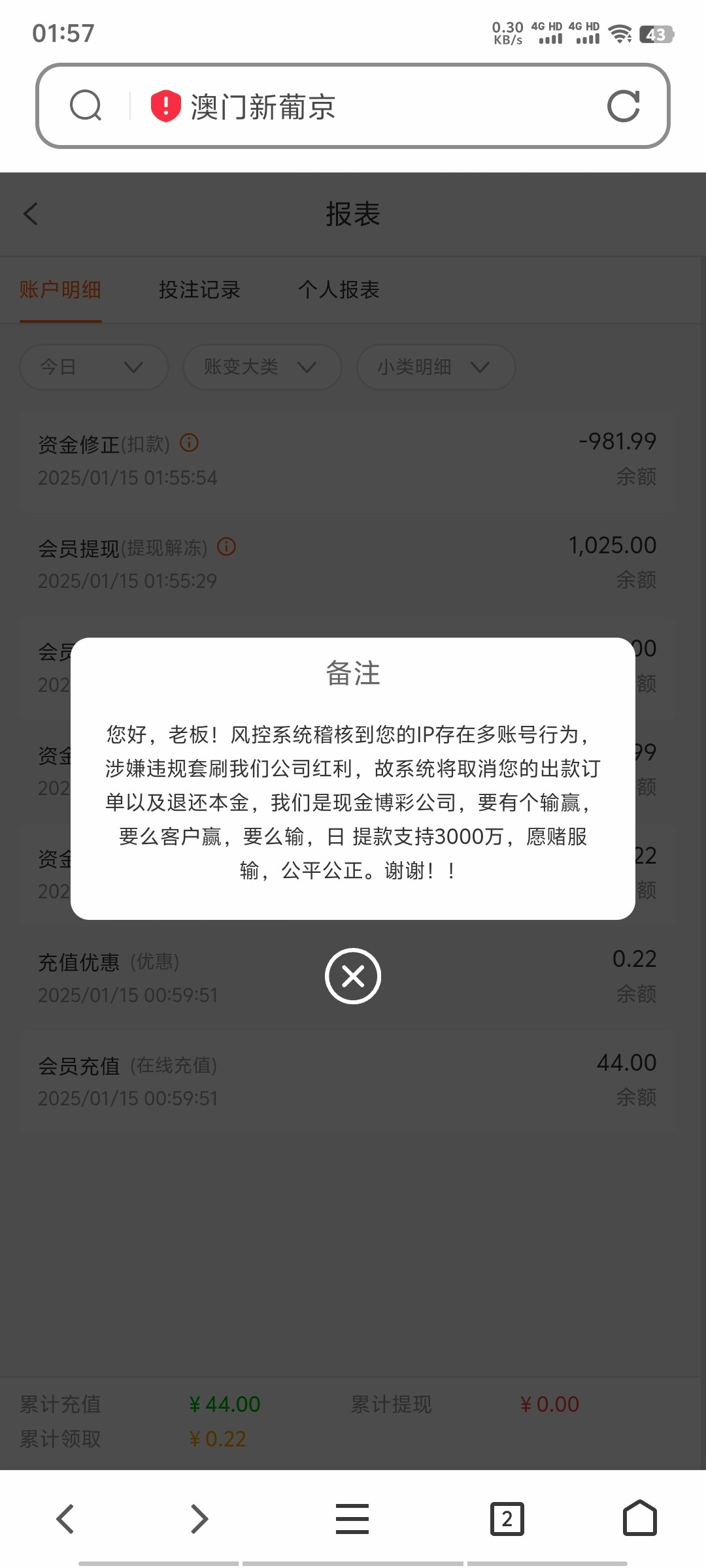Open the browser menu with three lines
This screenshot has width=706, height=1568.
(x=352, y=1519)
